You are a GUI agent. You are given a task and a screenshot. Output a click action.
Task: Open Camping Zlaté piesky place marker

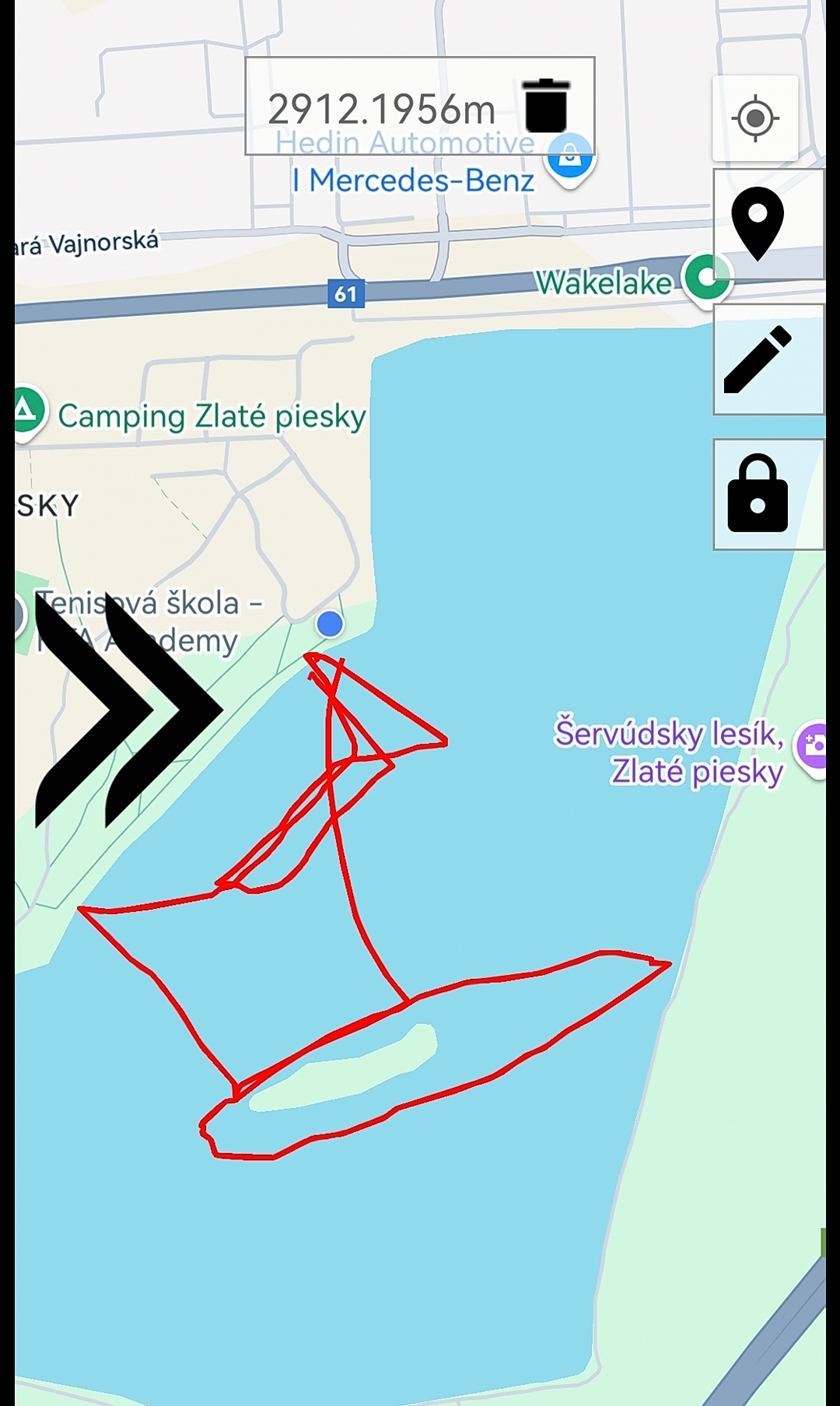coord(26,410)
